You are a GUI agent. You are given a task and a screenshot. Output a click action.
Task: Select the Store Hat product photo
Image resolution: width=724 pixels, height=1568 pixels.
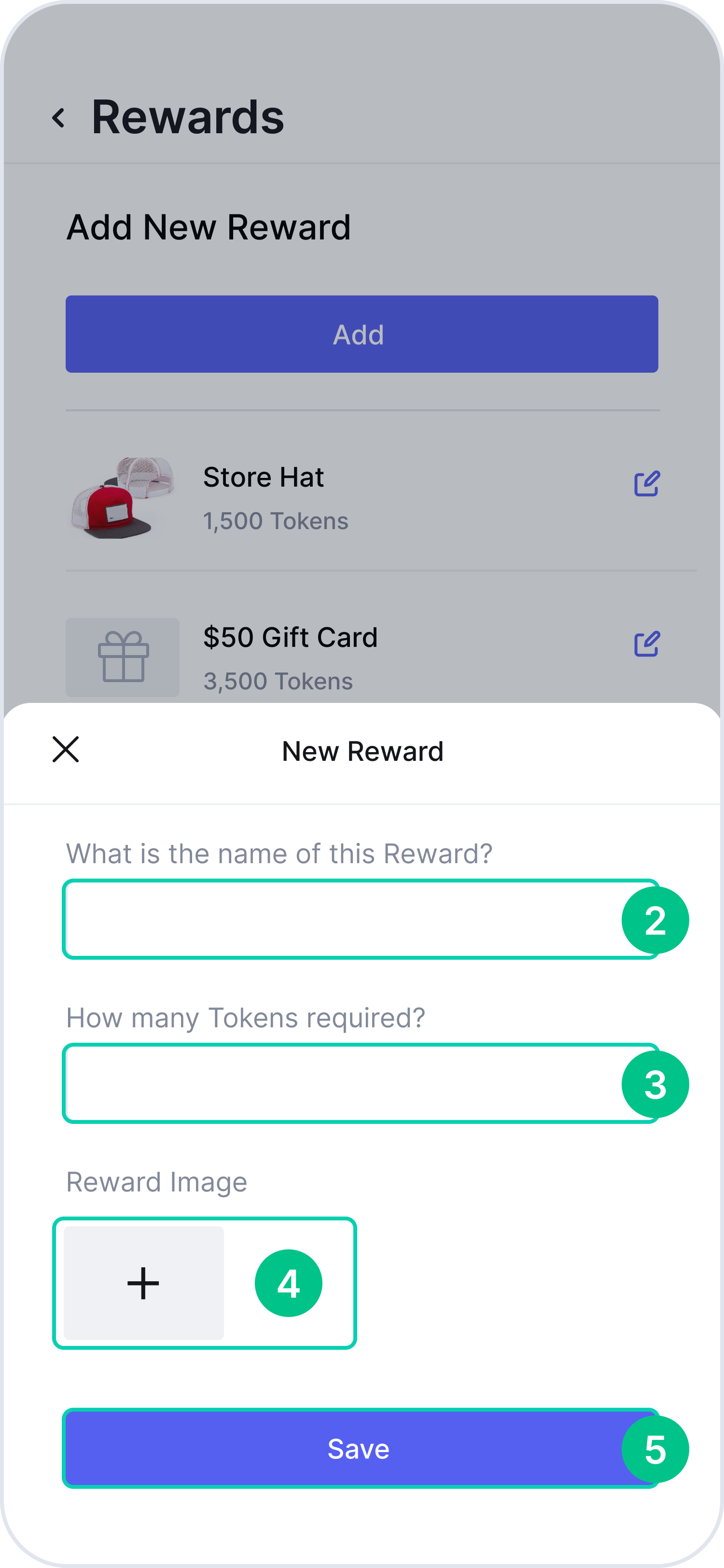[x=122, y=497]
